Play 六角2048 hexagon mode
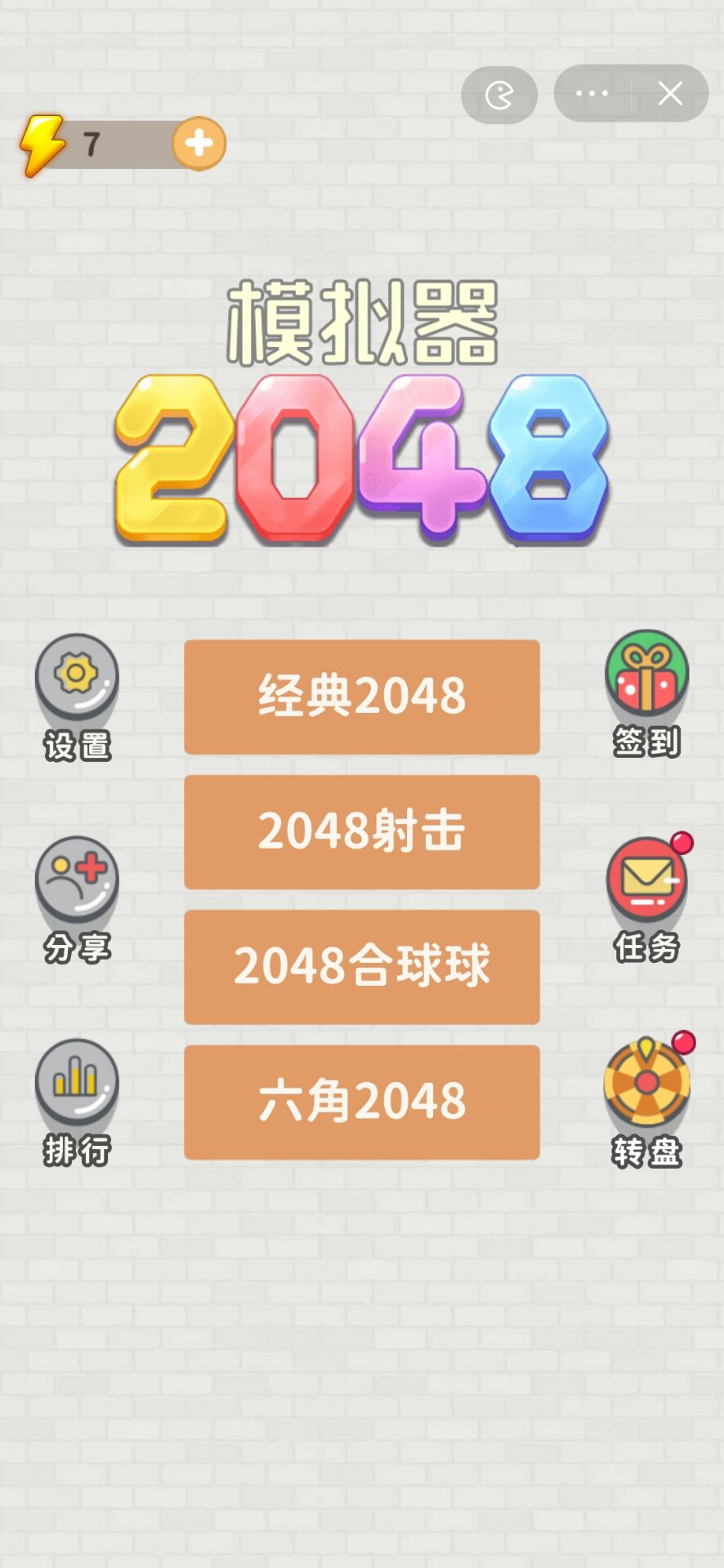 click(362, 1102)
